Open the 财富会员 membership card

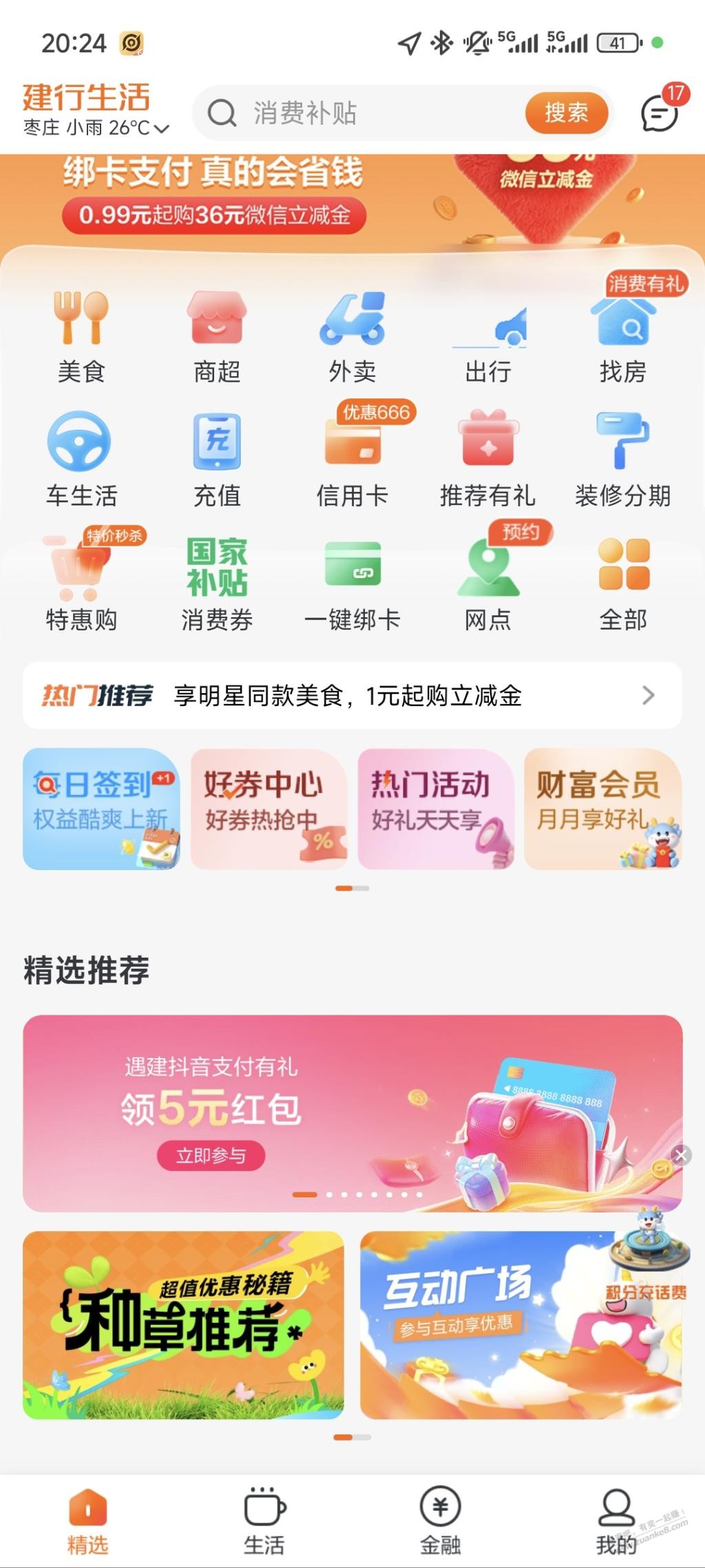(602, 809)
